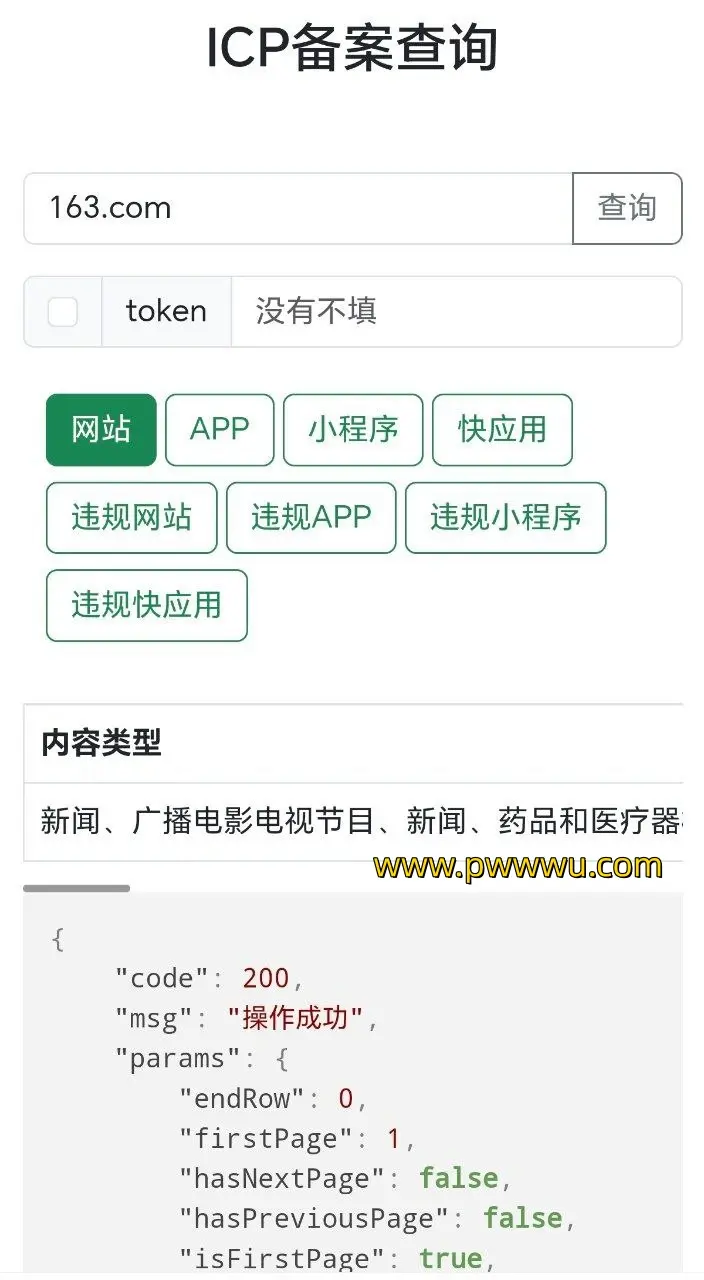Tap the 违规快应用 option
Image resolution: width=704 pixels, height=1280 pixels.
[x=146, y=605]
